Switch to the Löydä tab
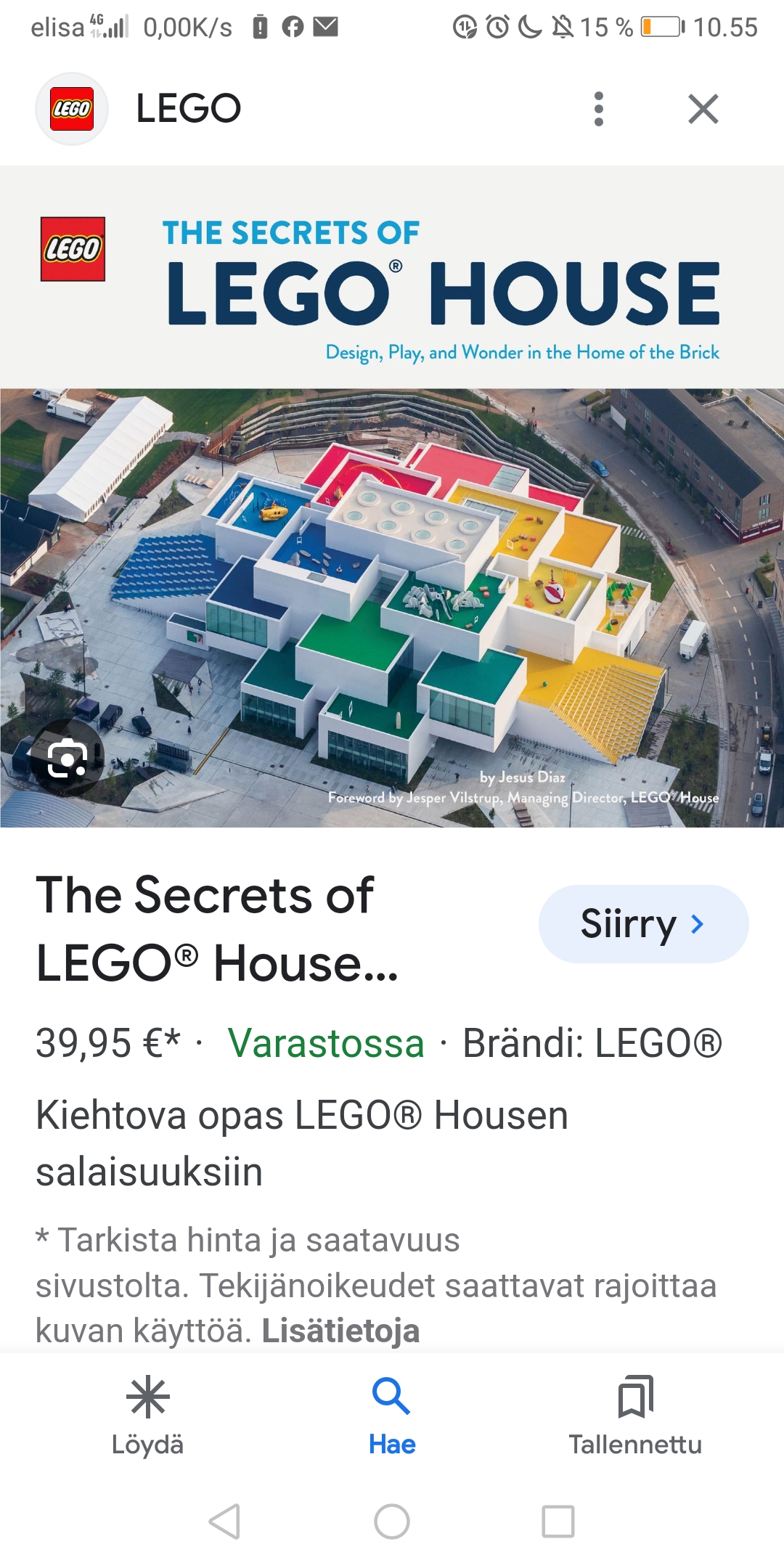This screenshot has width=784, height=1568. coord(147,1416)
